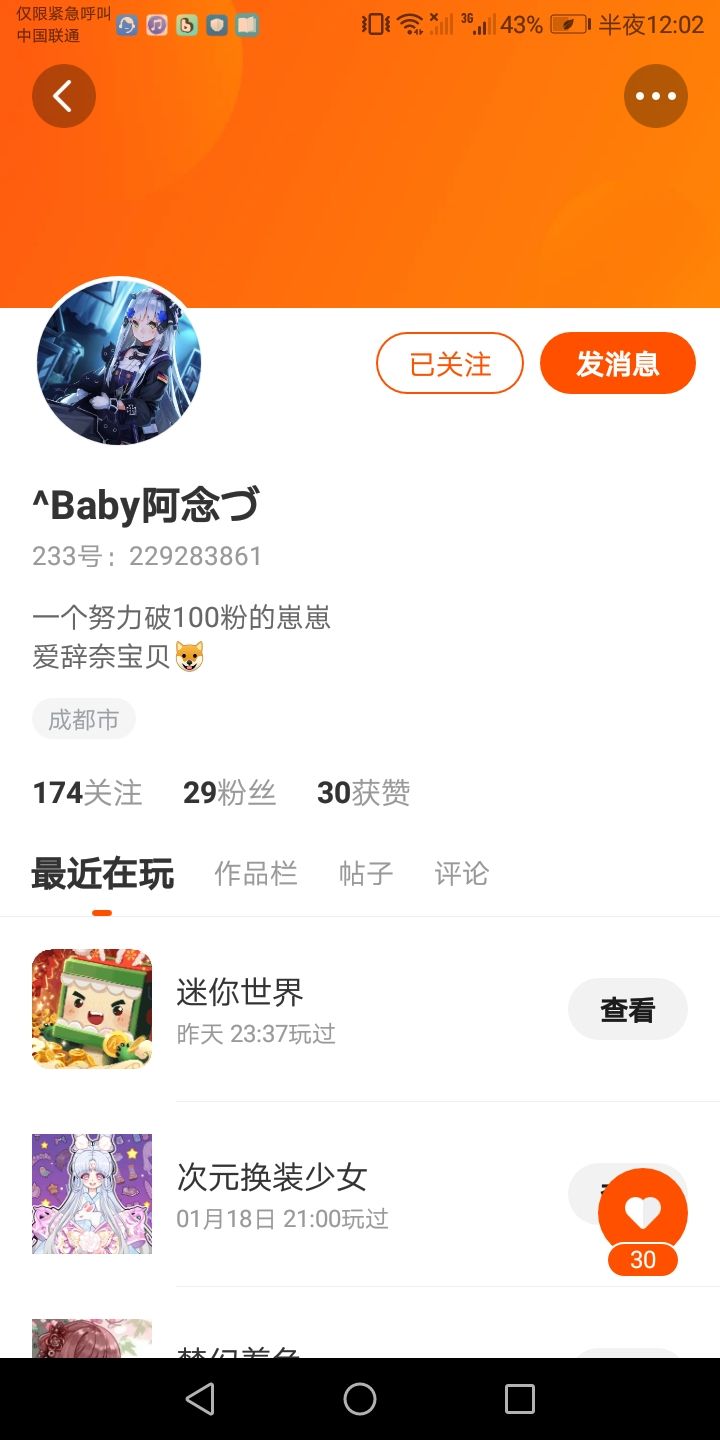Tap 查看 next to 迷你世界
This screenshot has height=1440, width=720.
pos(628,1009)
